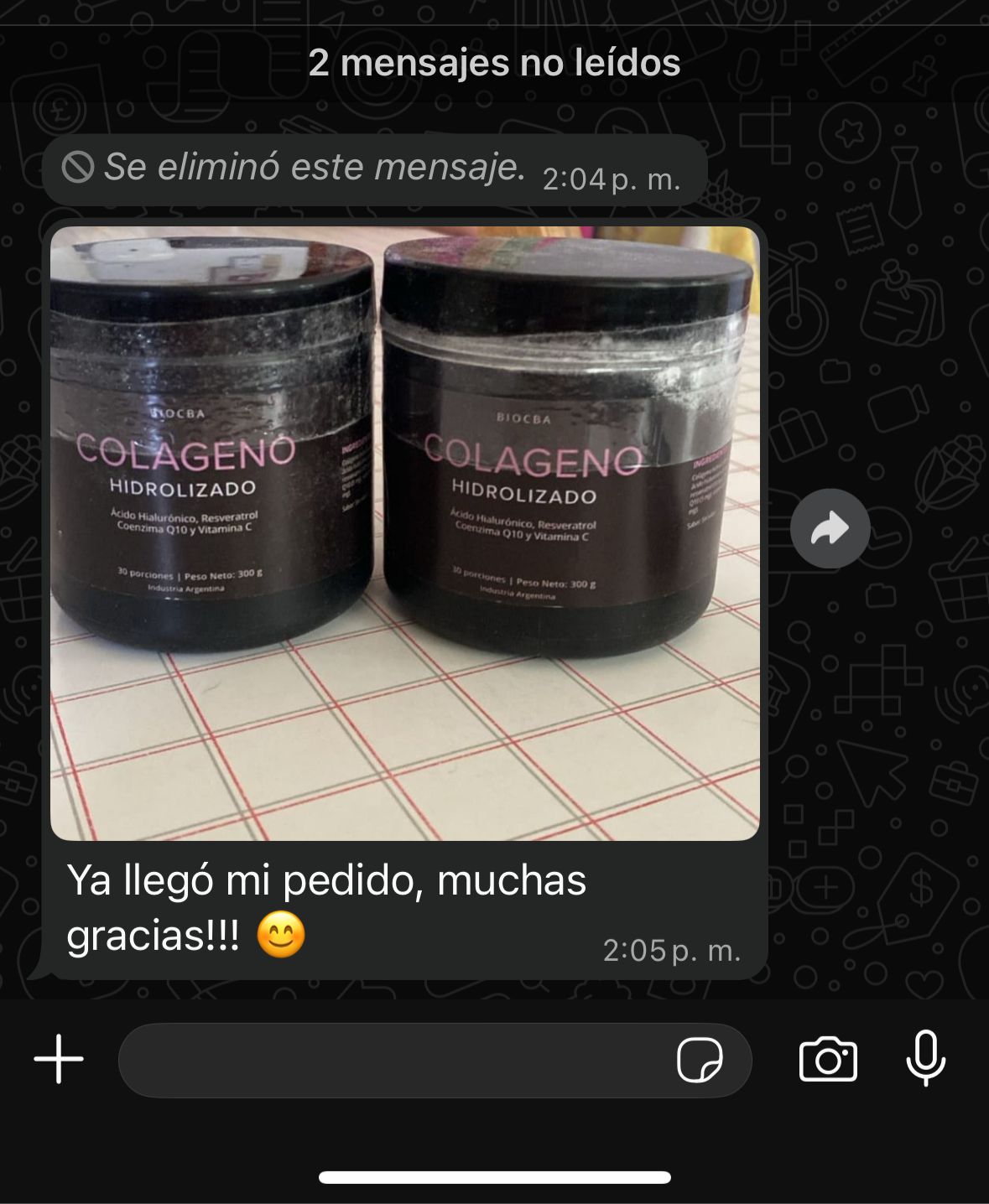Open the sticker picker

pyautogui.click(x=700, y=1061)
